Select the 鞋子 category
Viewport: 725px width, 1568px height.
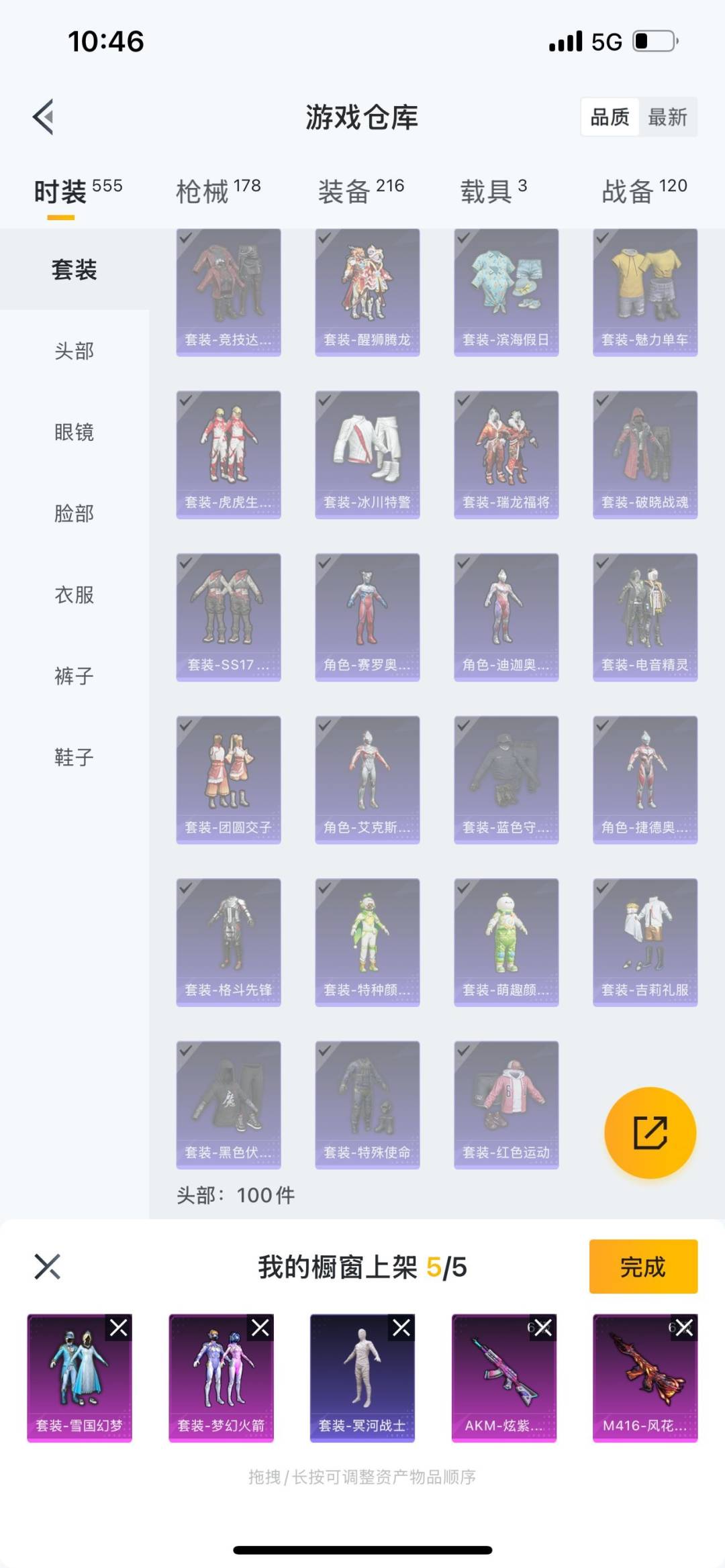pyautogui.click(x=75, y=757)
